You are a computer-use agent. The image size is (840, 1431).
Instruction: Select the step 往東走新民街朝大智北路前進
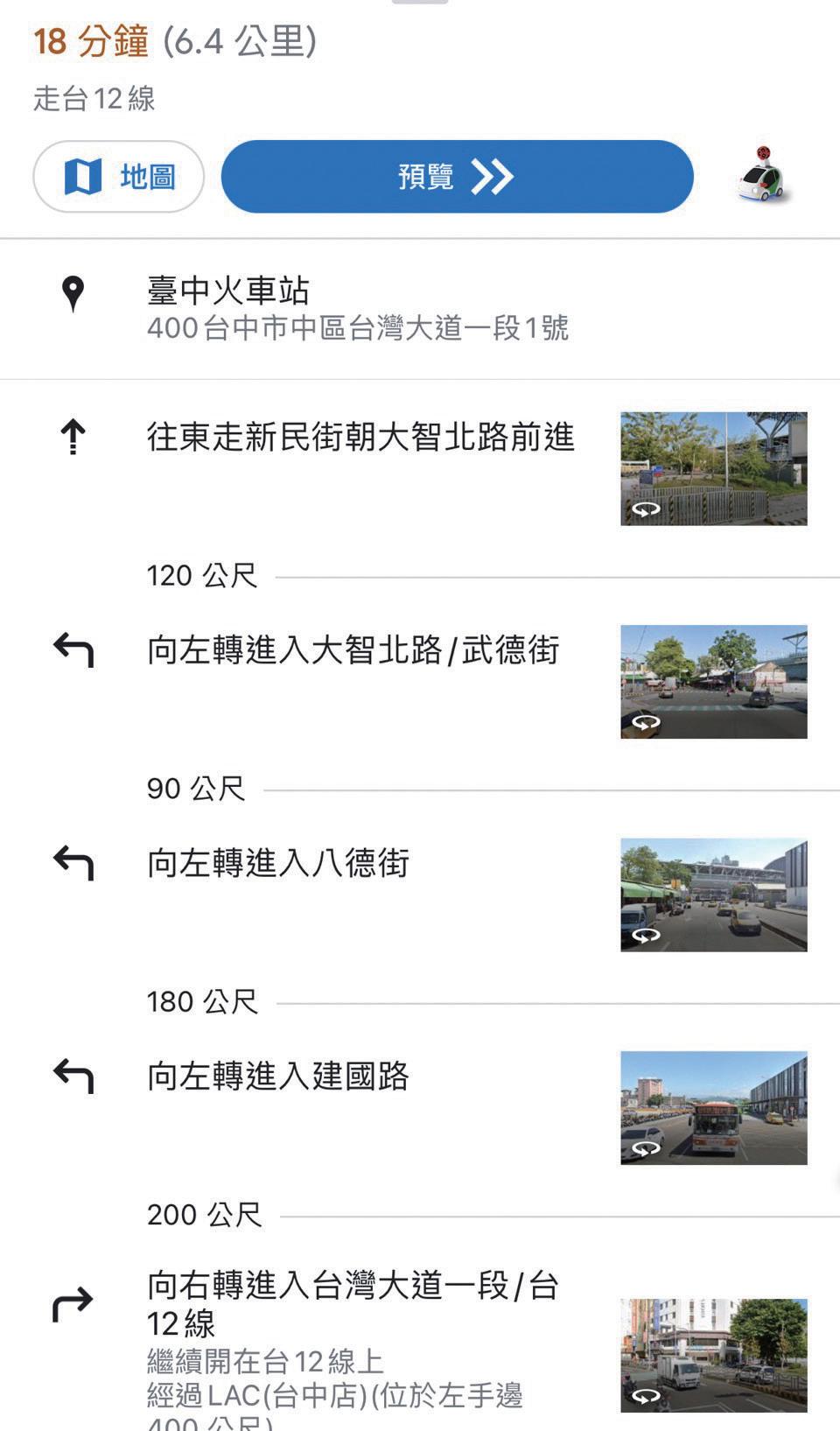coord(360,437)
